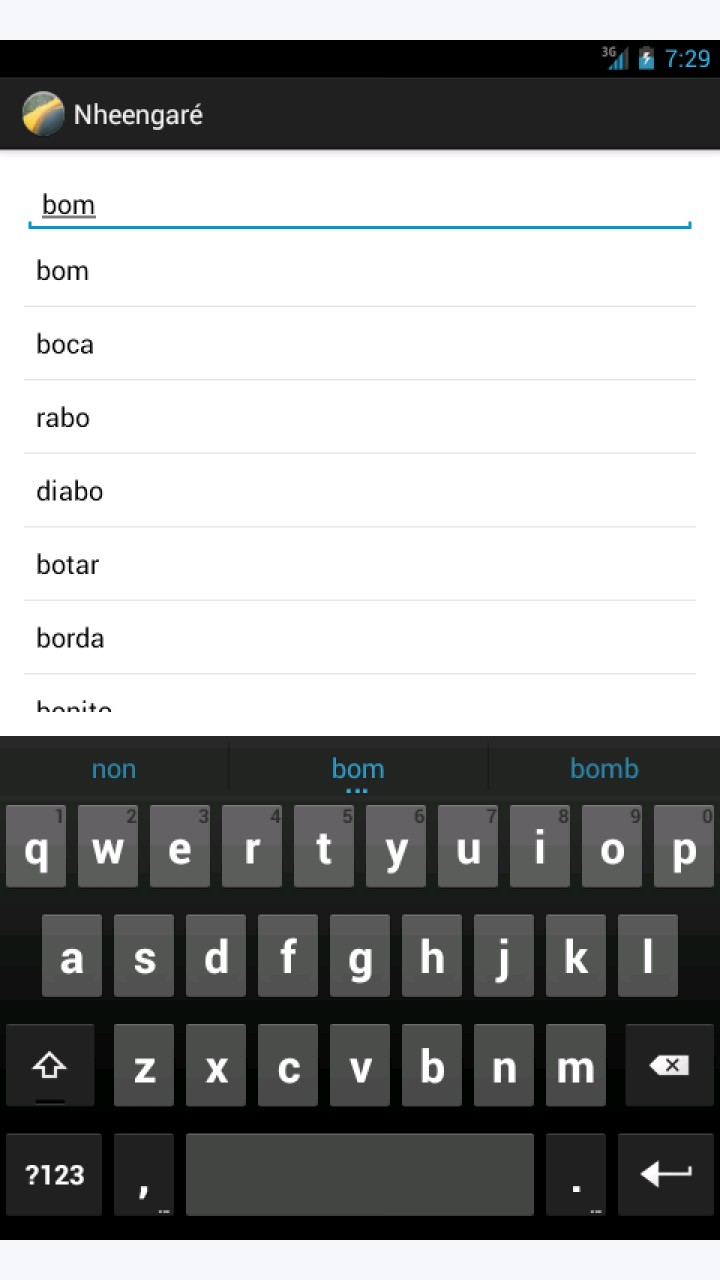720x1280 pixels.
Task: Open the "bom" result in the list
Action: tap(360, 270)
